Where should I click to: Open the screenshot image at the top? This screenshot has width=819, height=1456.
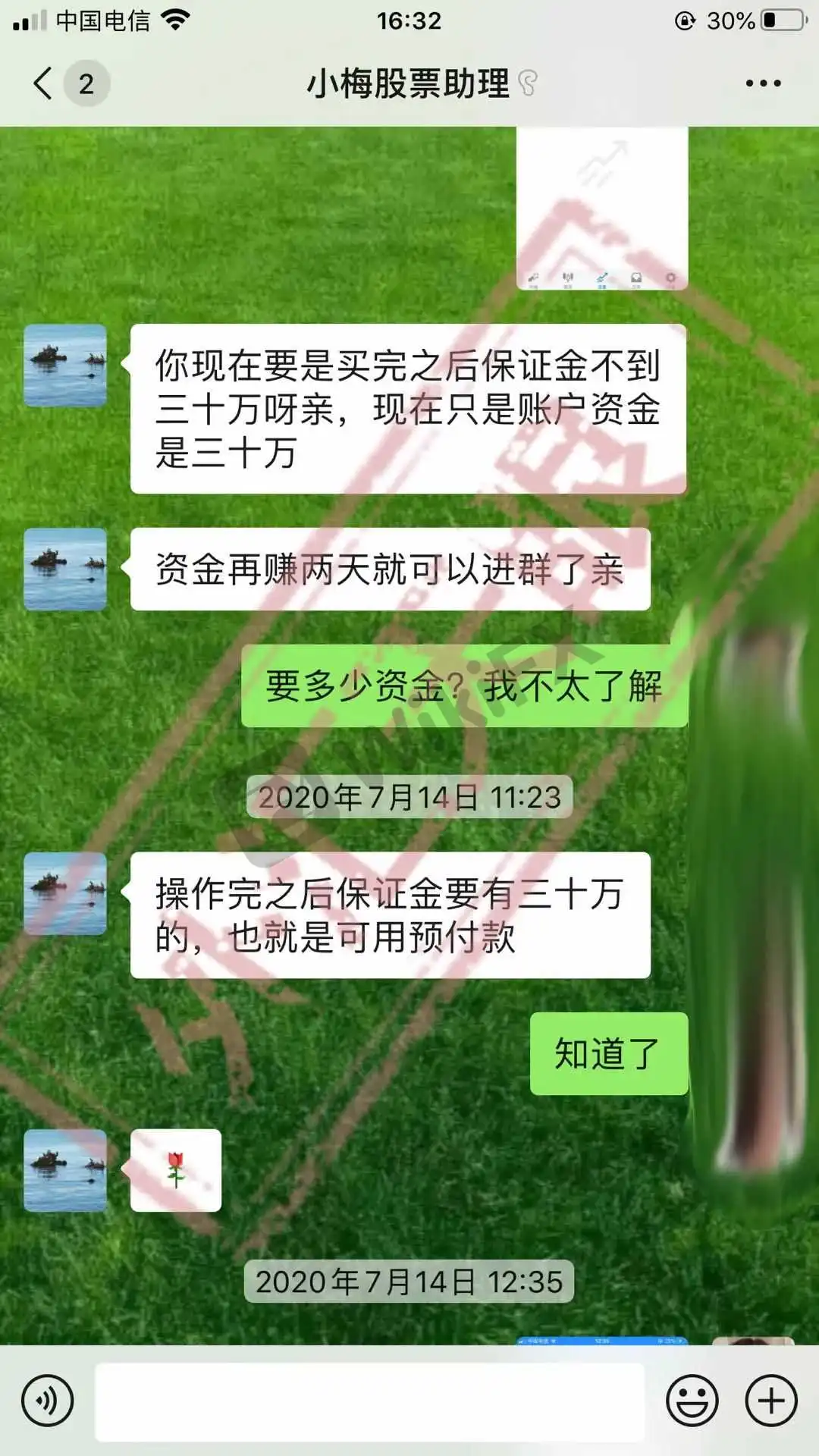602,209
